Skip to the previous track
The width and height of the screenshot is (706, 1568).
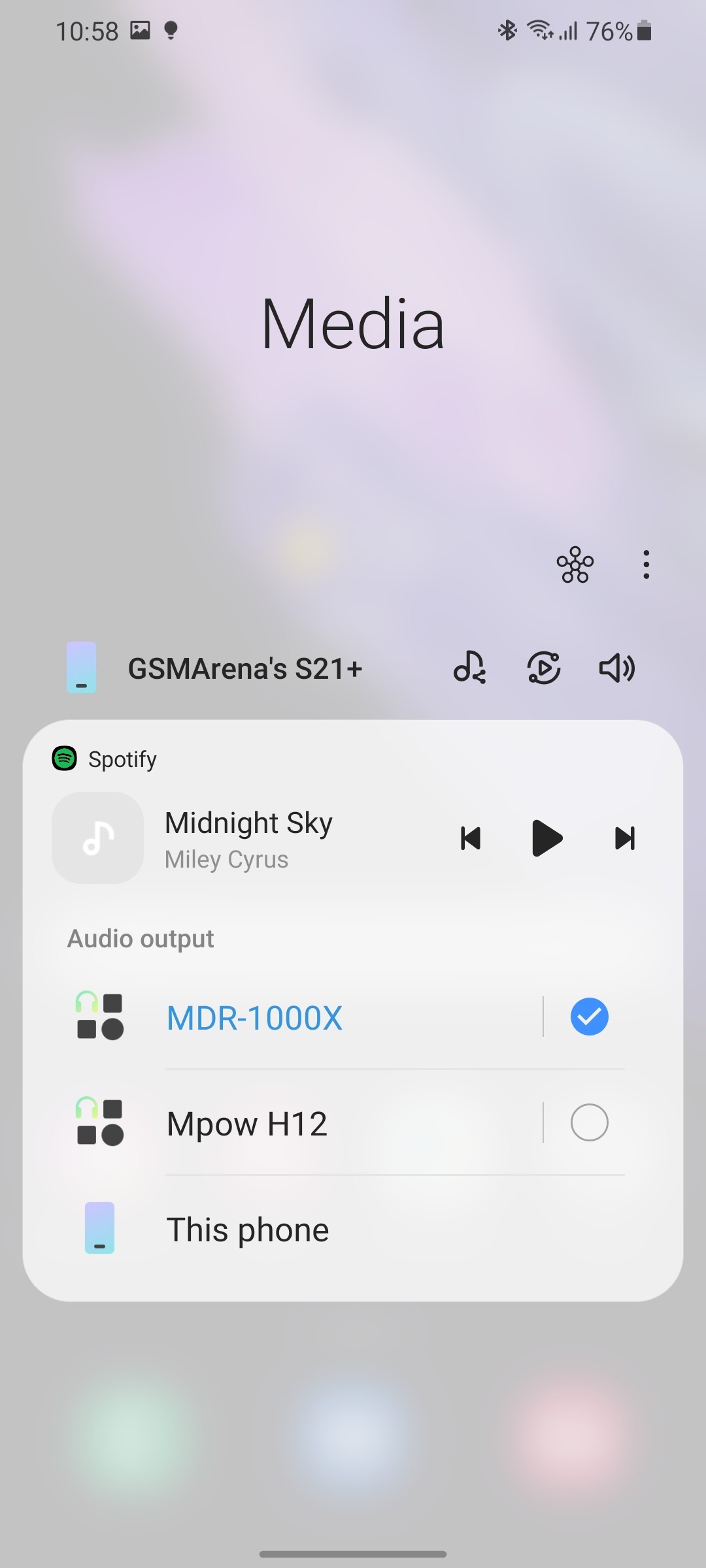[x=471, y=838]
